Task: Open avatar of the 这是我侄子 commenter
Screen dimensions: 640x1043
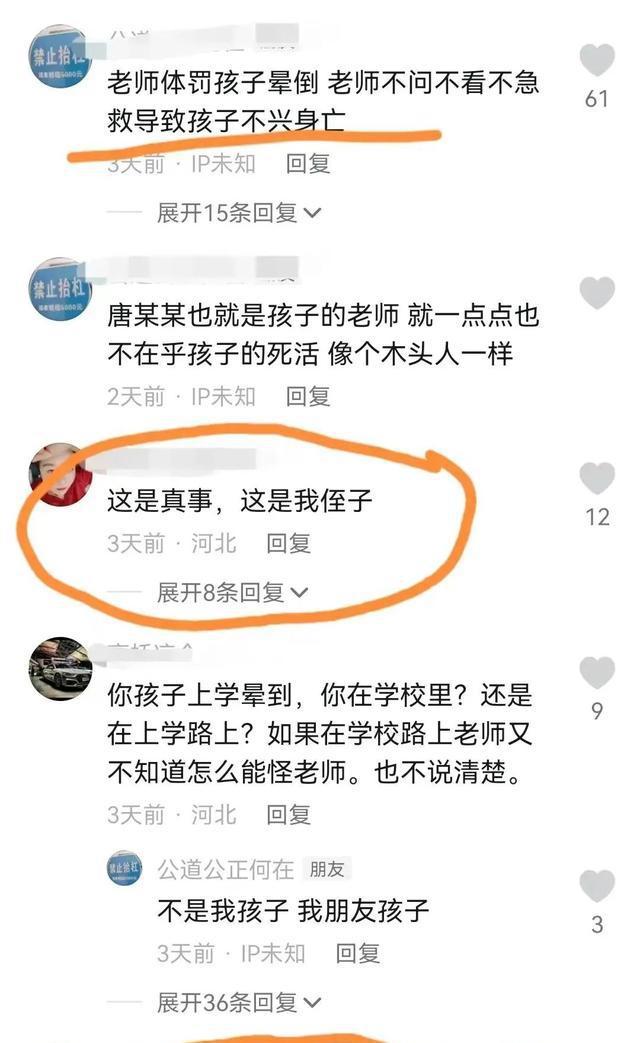Action: 61,474
